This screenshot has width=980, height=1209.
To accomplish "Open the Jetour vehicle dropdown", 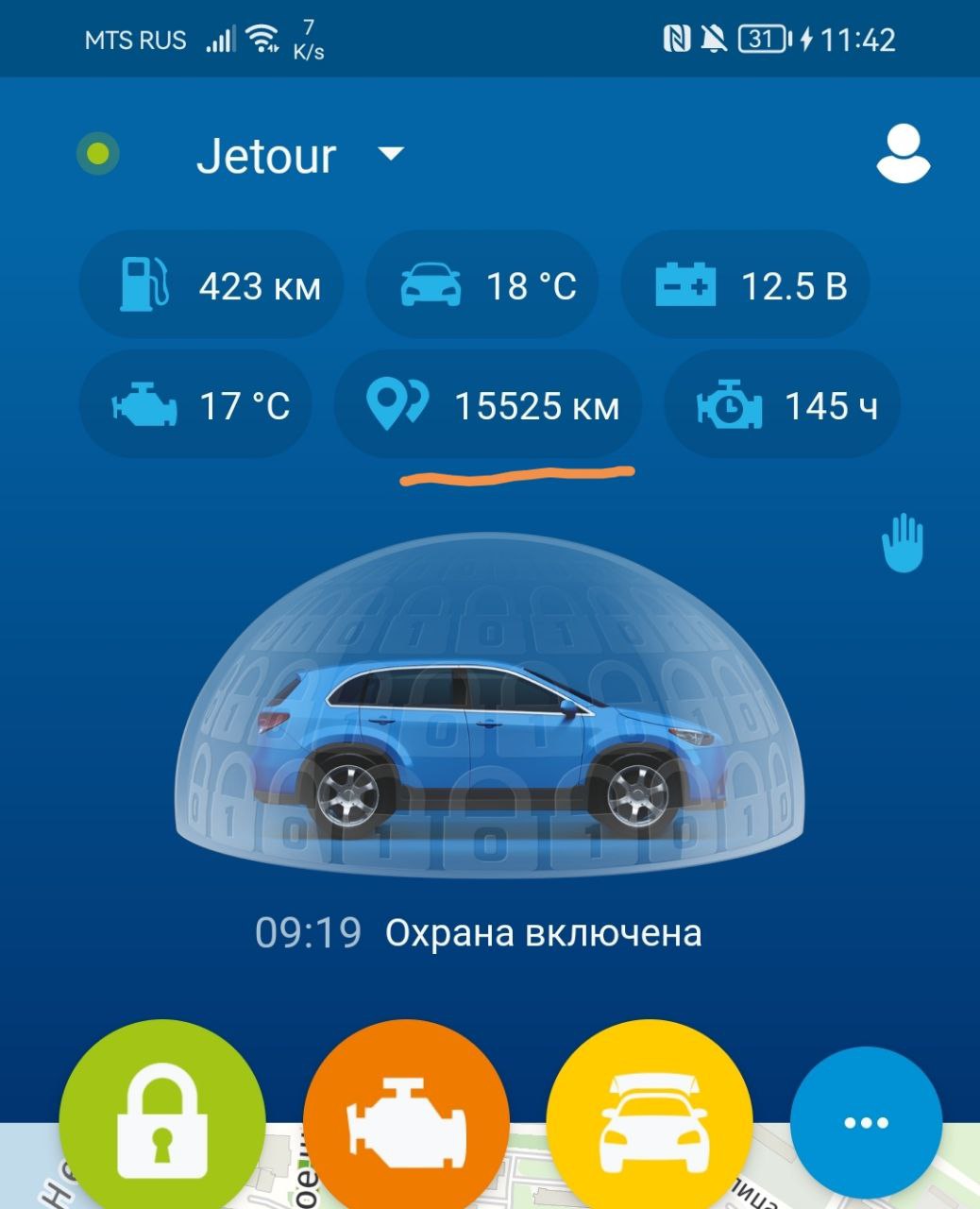I will click(x=300, y=156).
